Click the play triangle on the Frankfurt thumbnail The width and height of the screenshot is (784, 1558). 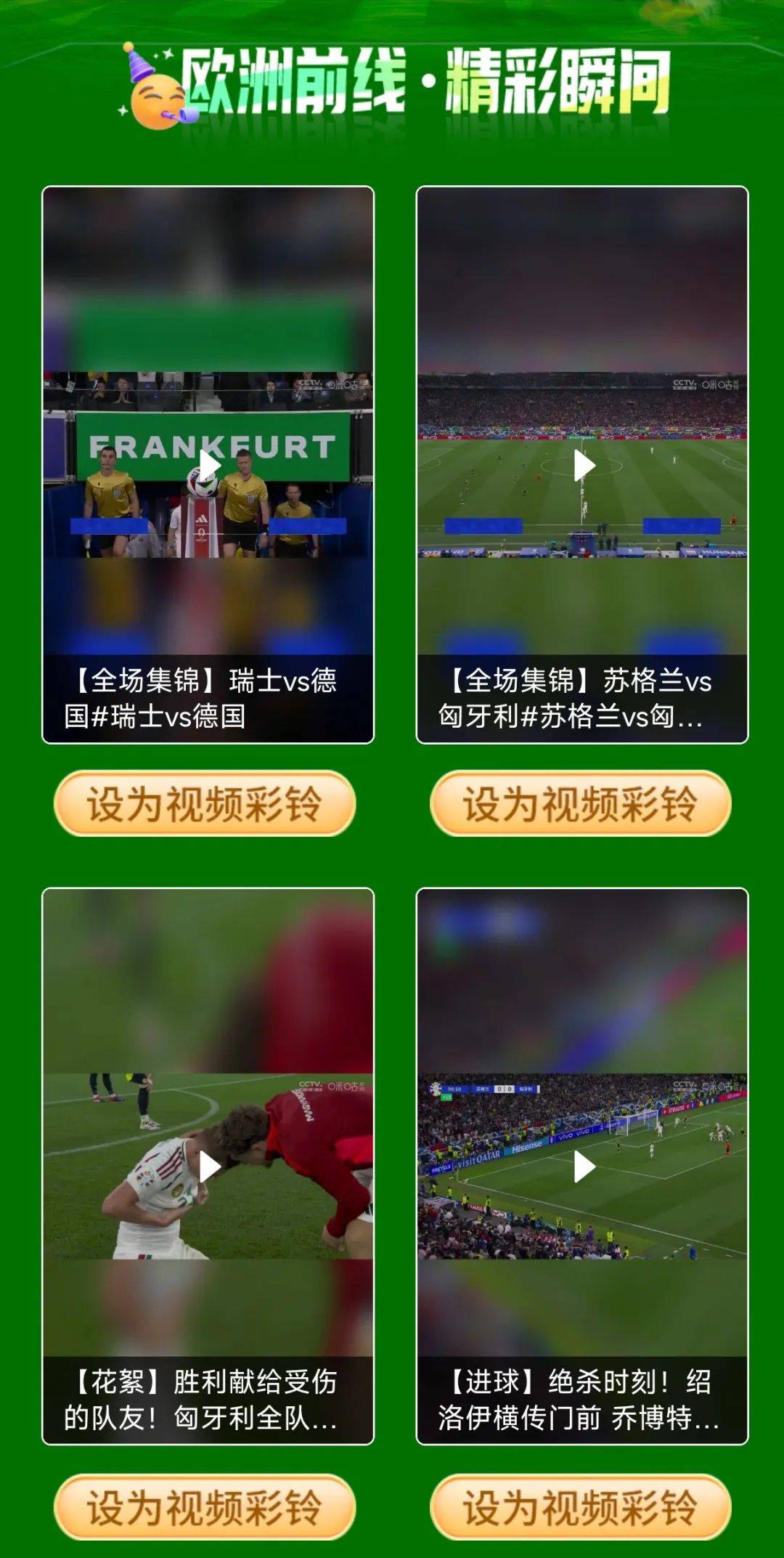pyautogui.click(x=211, y=465)
